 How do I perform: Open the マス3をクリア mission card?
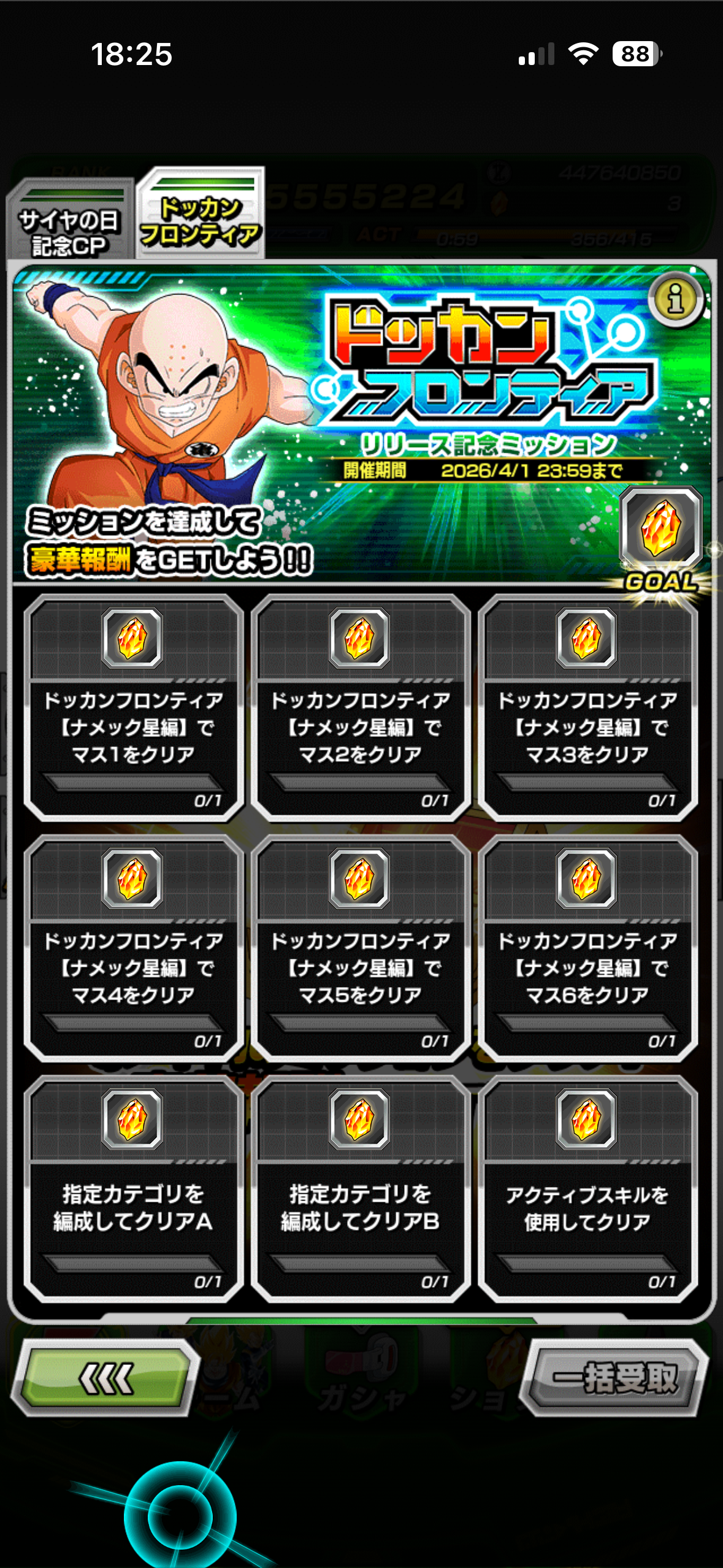(587, 708)
